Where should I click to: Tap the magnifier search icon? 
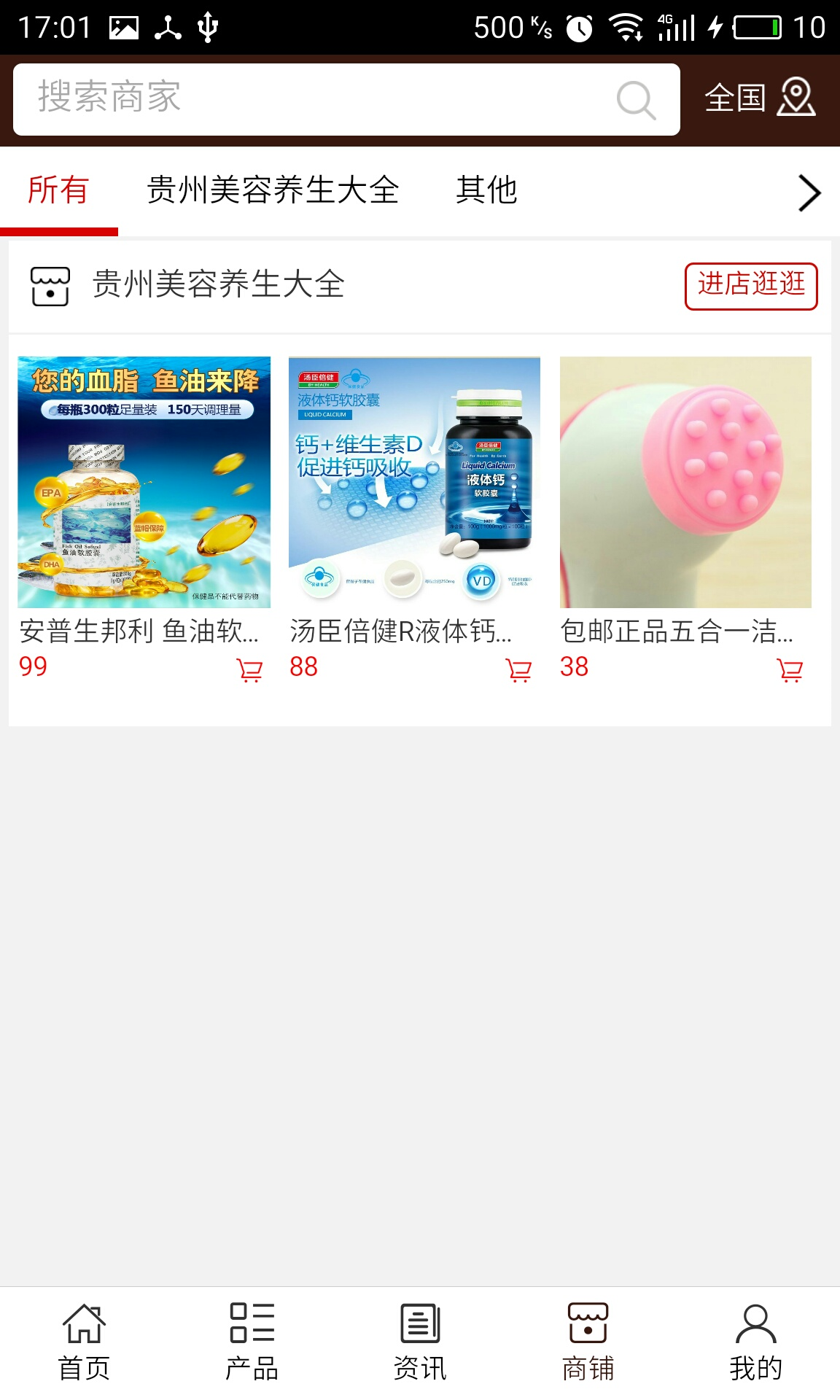coord(636,100)
